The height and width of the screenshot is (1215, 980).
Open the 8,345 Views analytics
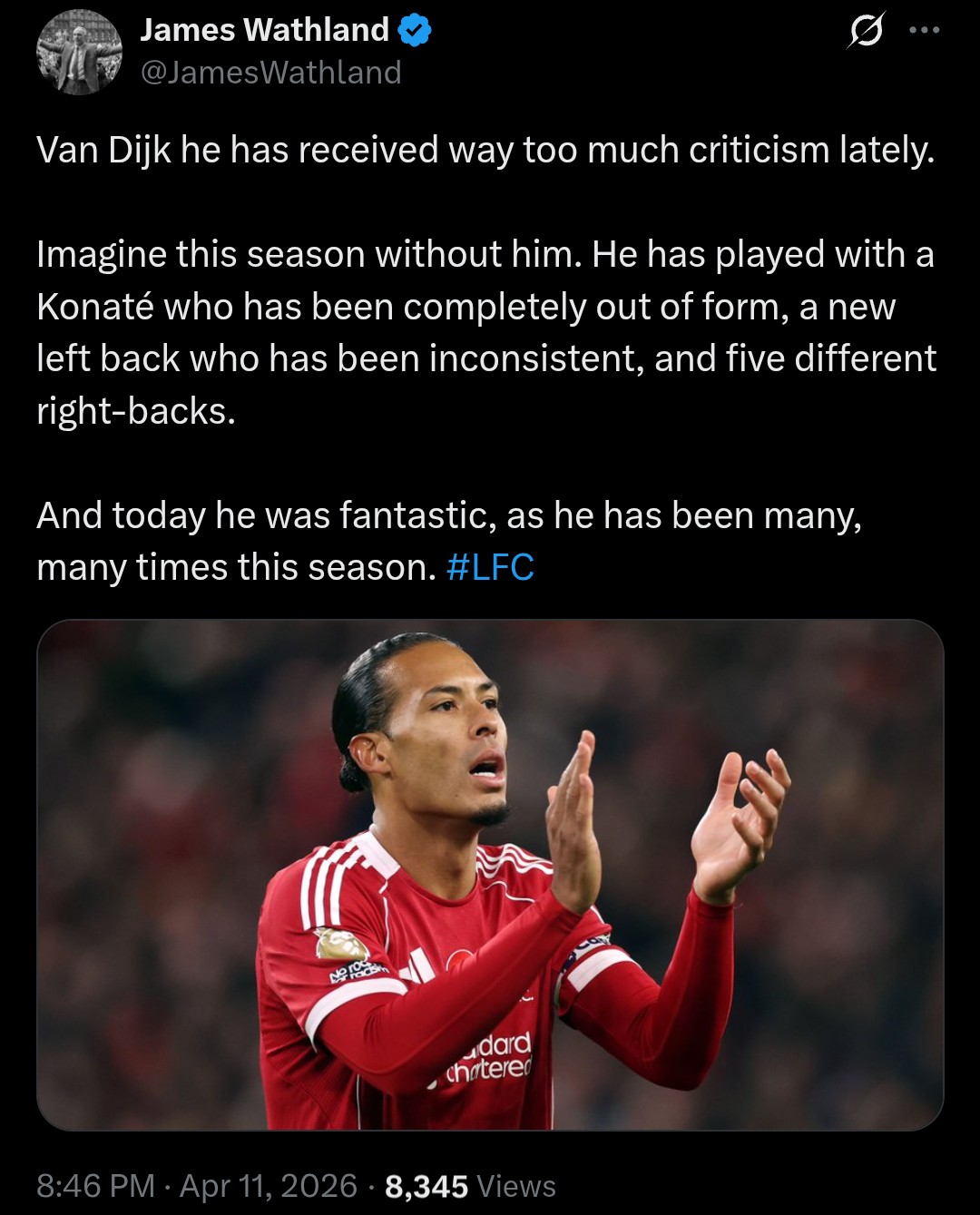pyautogui.click(x=470, y=1186)
